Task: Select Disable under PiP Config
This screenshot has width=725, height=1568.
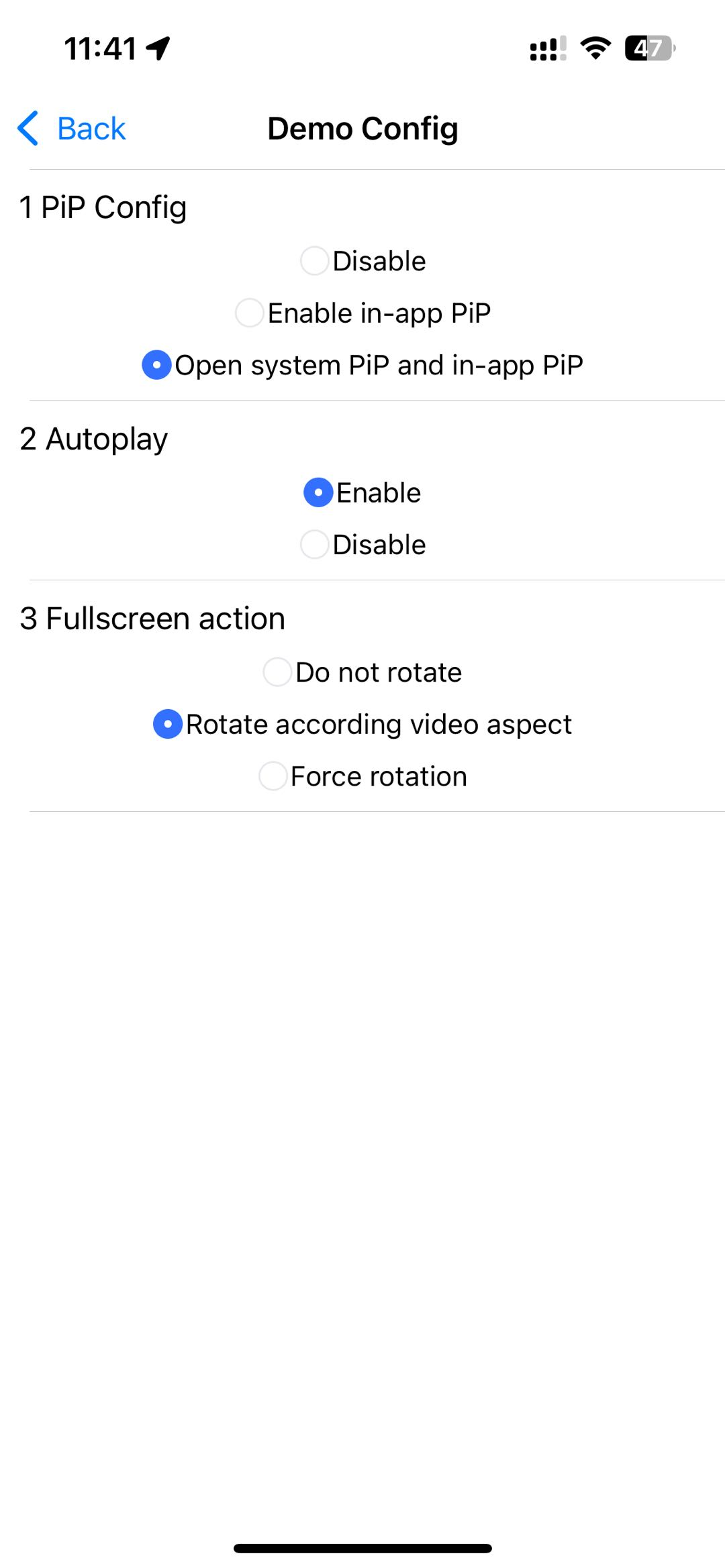Action: 362,261
